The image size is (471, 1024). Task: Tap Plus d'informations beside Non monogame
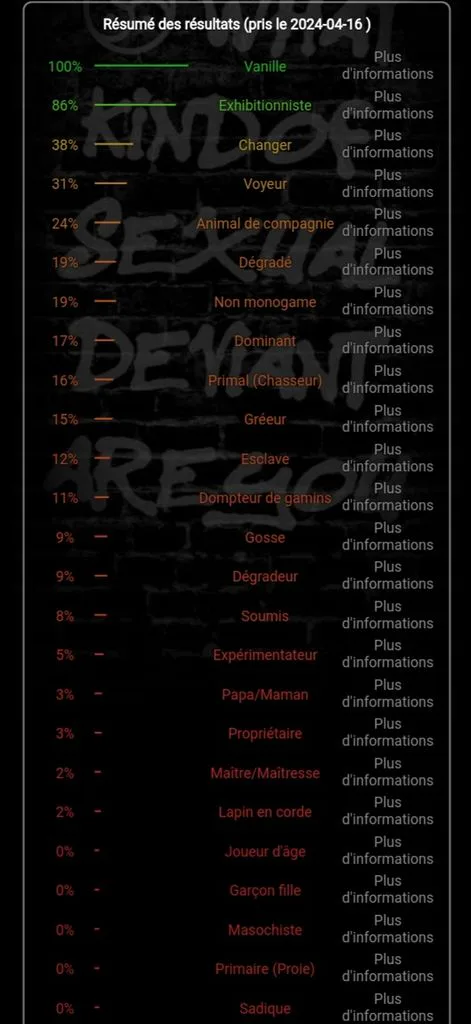387,301
